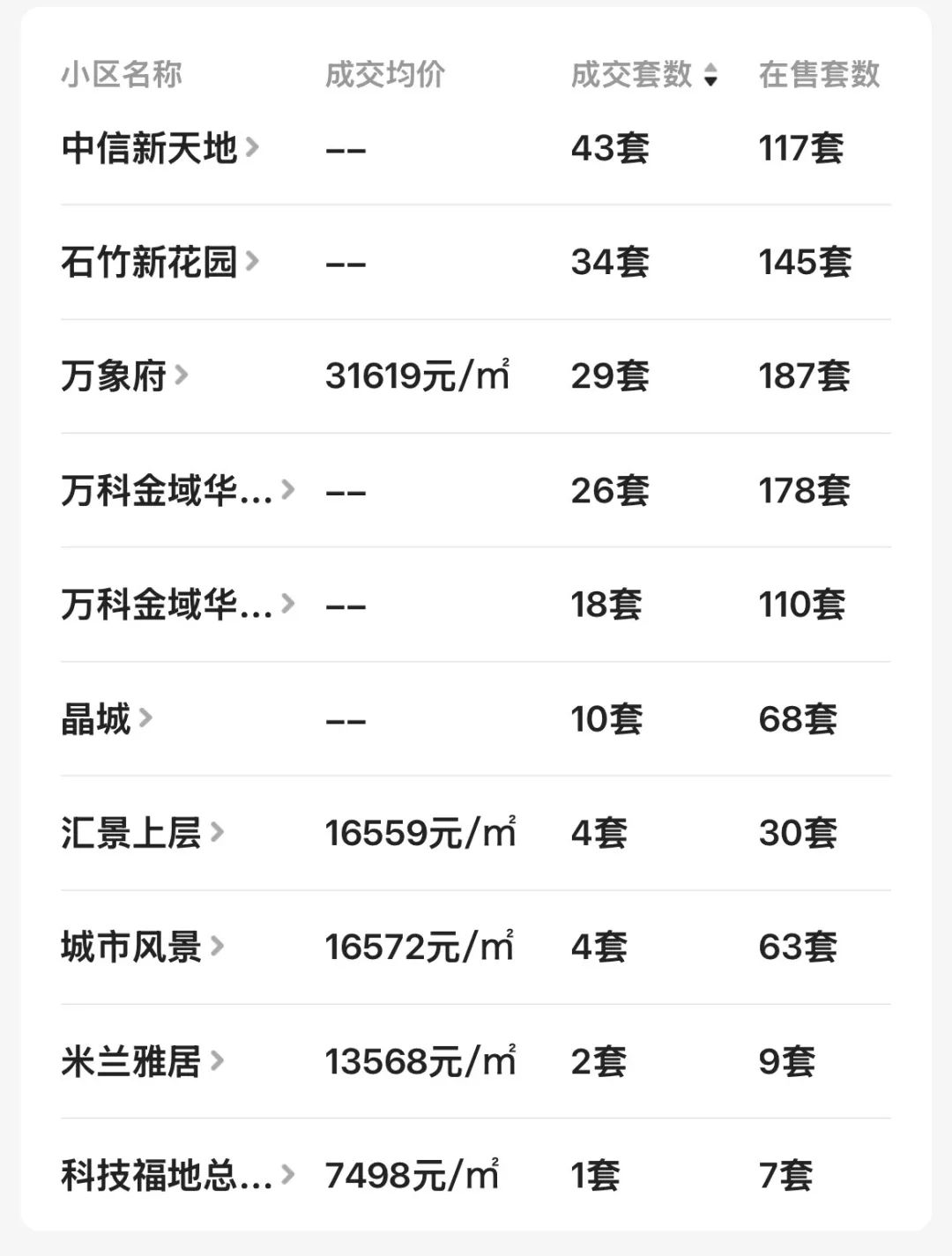Open the 科技福地总 community row
This screenshot has width=952, height=1256.
click(177, 1176)
